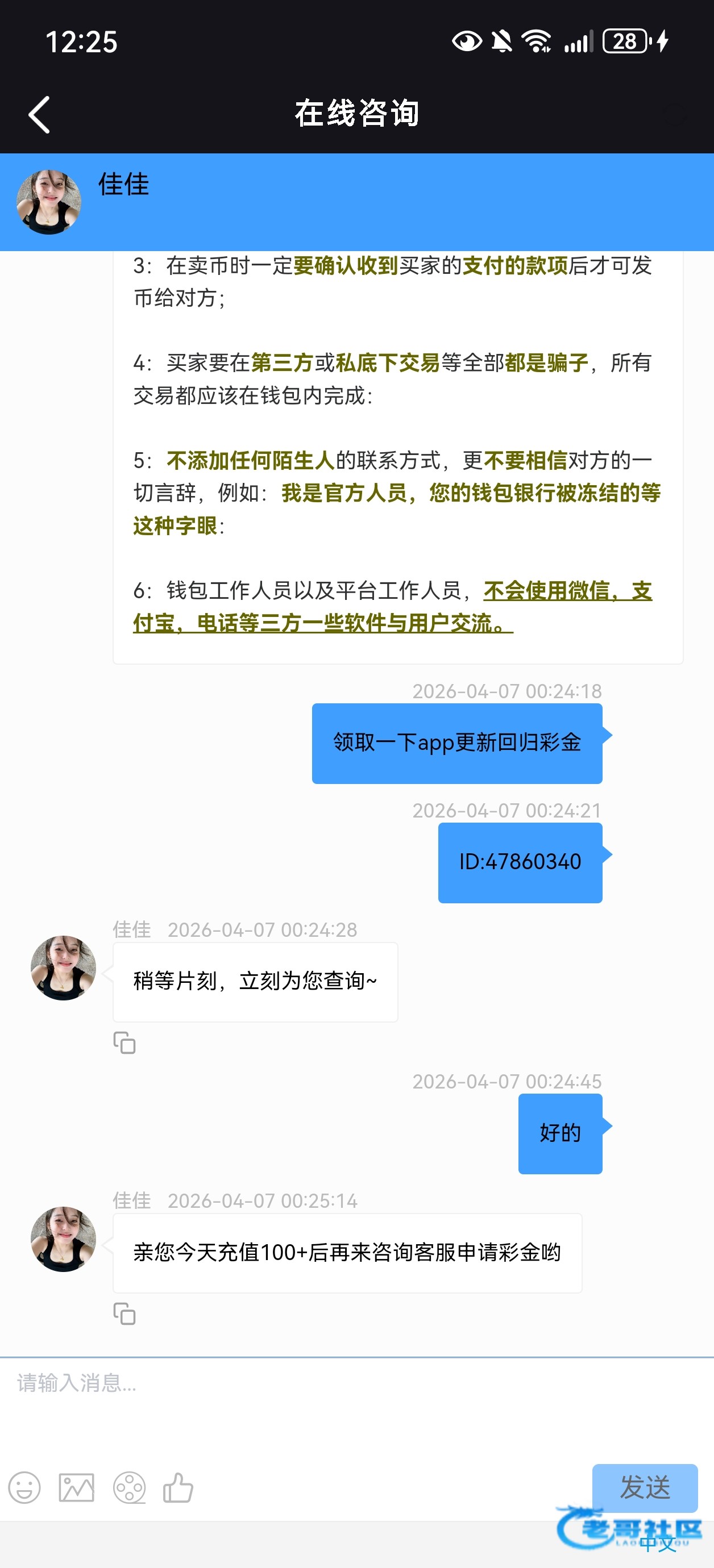Tap the 发送 send button
714x1568 pixels.
point(645,1488)
